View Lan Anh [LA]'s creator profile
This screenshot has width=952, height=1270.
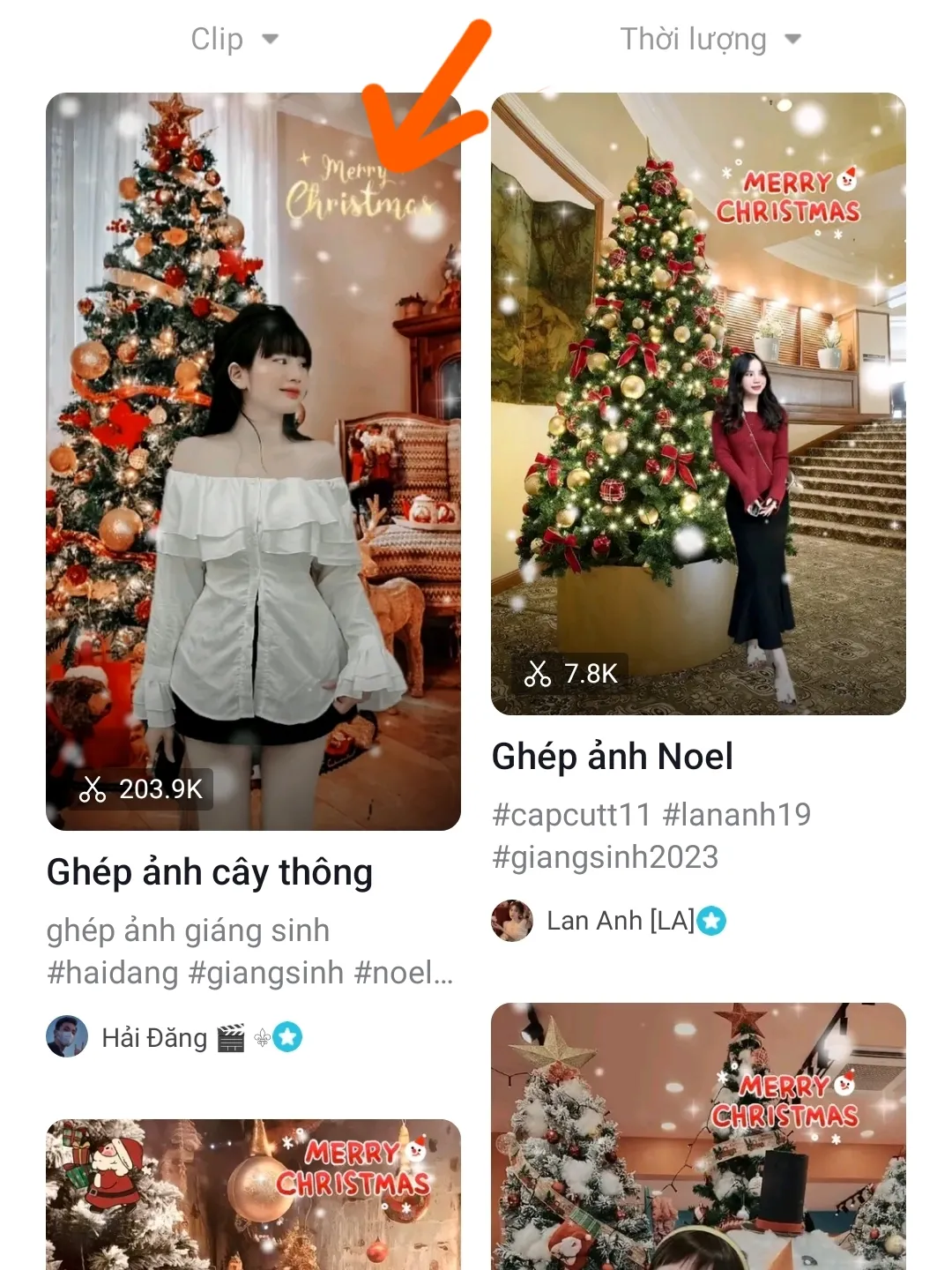(x=620, y=921)
